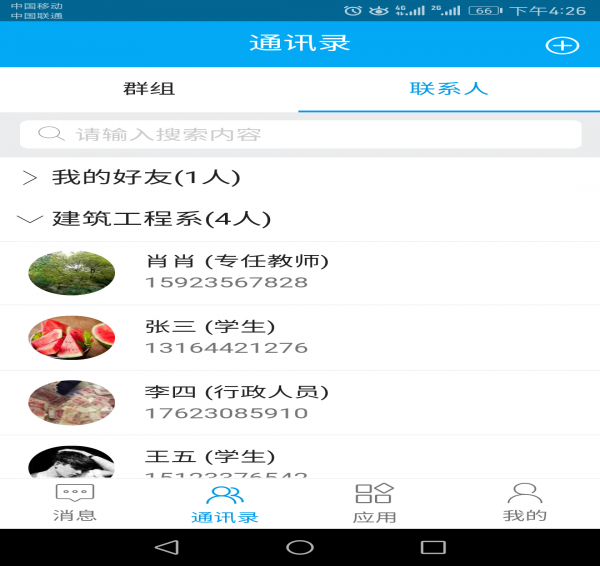Go to the 消息 tab

tap(75, 503)
